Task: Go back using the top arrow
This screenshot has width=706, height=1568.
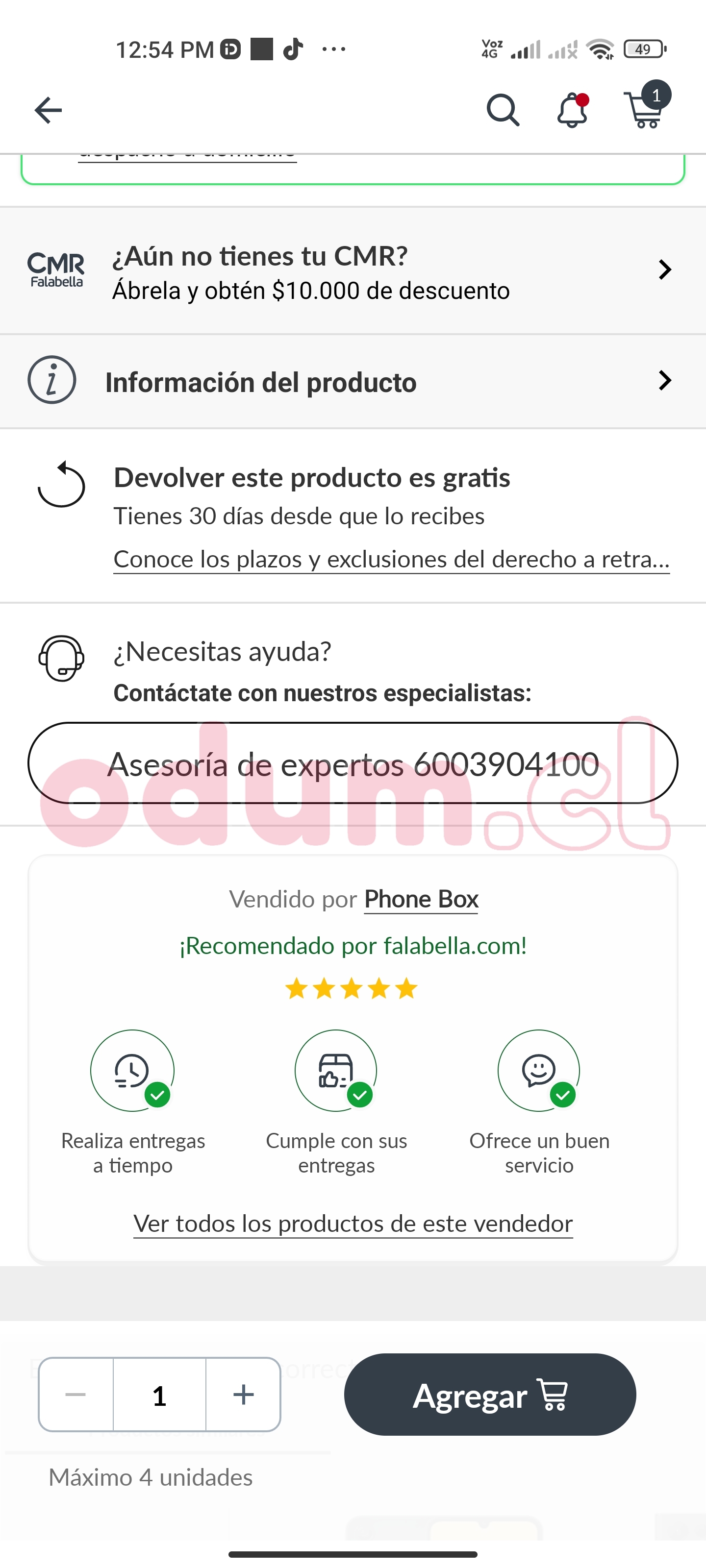Action: 48,111
